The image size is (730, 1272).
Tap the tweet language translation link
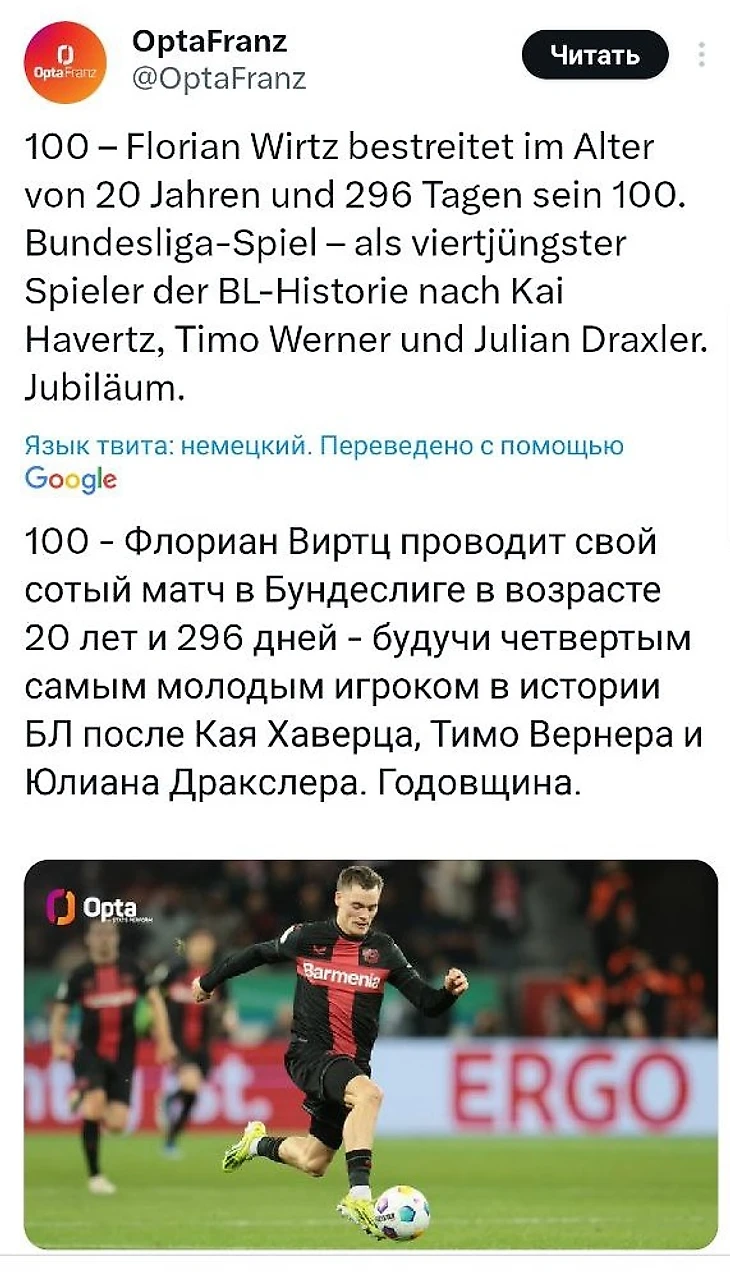coord(323,446)
